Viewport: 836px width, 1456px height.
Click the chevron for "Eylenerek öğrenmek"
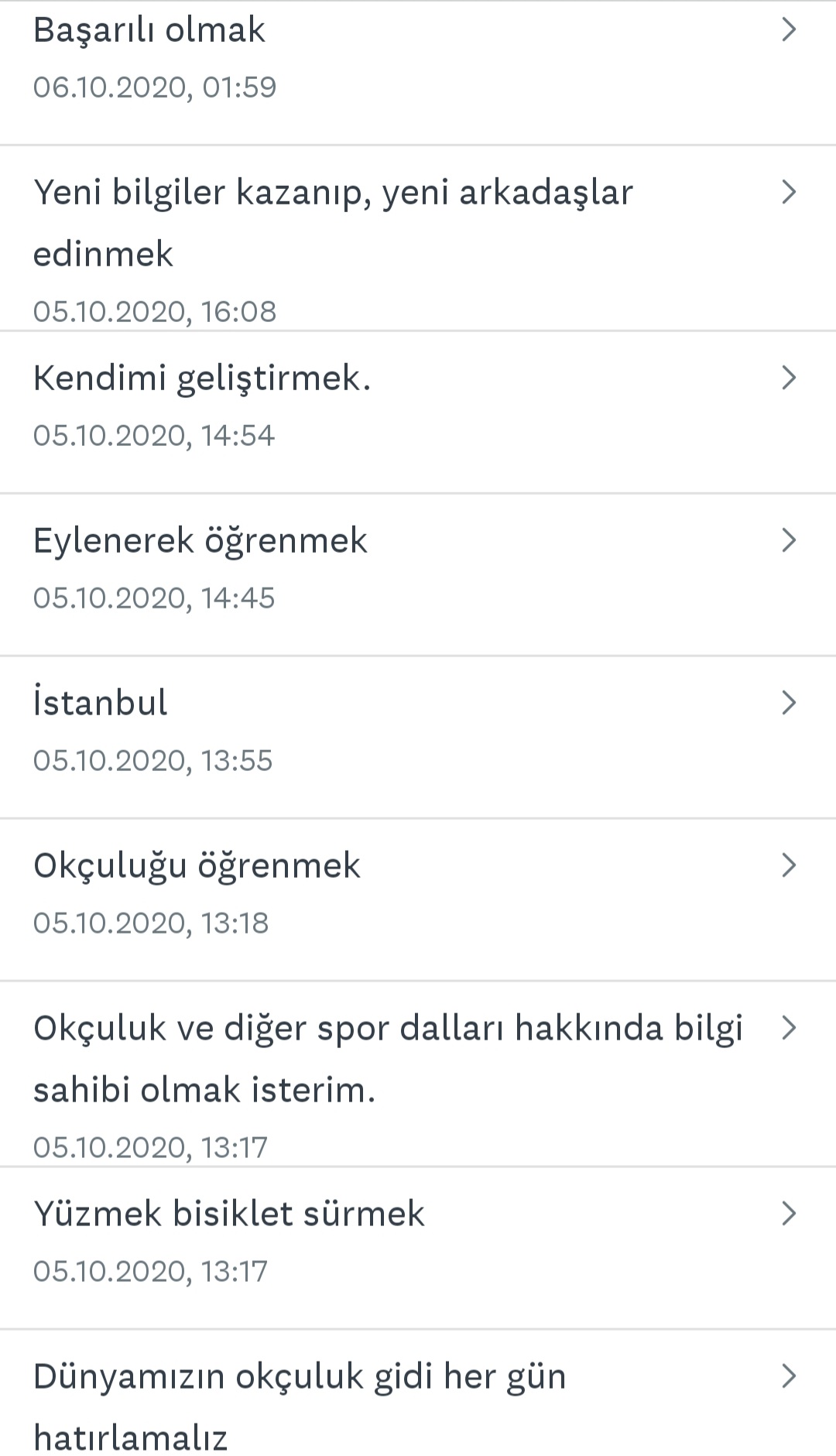790,540
